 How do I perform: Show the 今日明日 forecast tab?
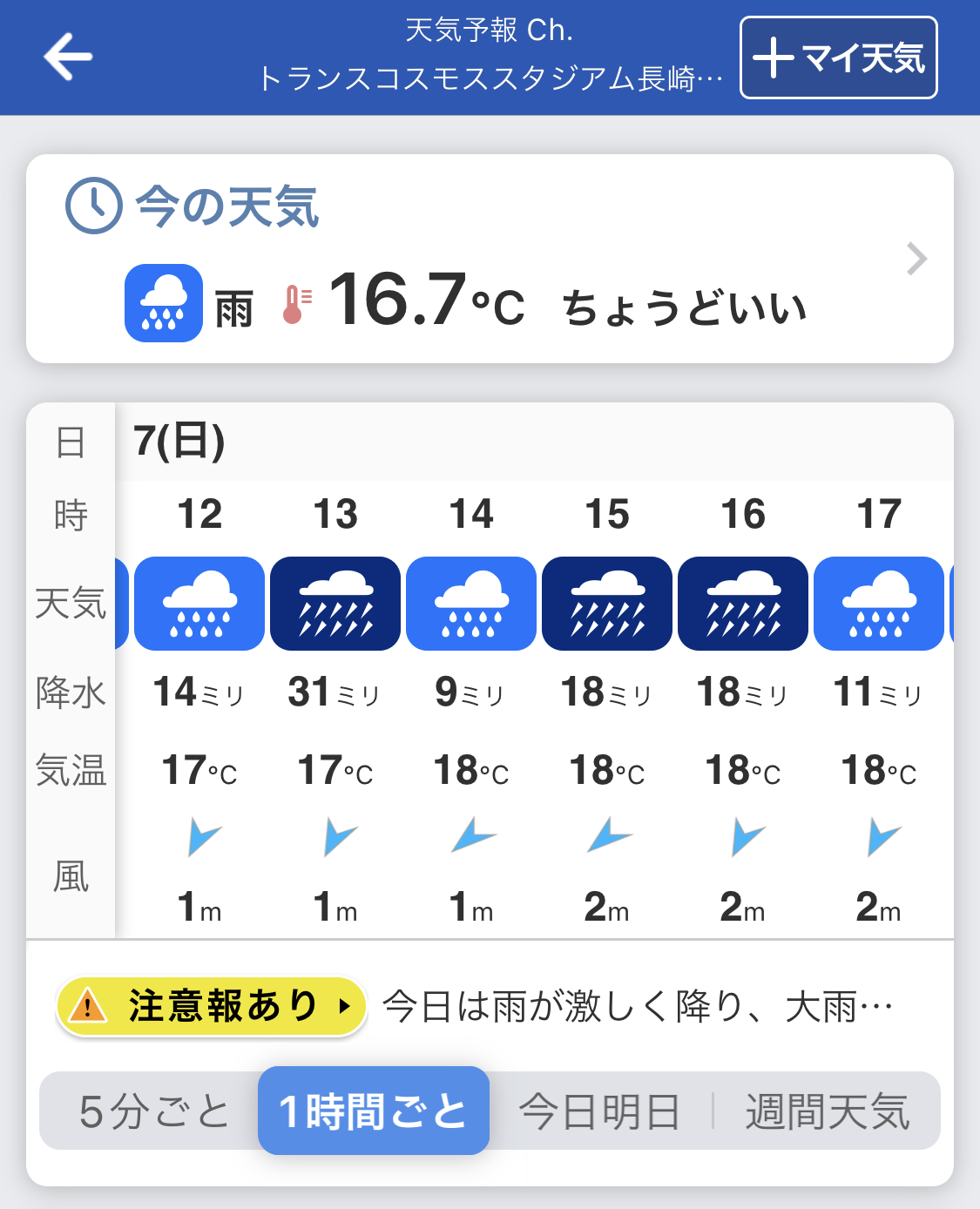(x=599, y=1111)
